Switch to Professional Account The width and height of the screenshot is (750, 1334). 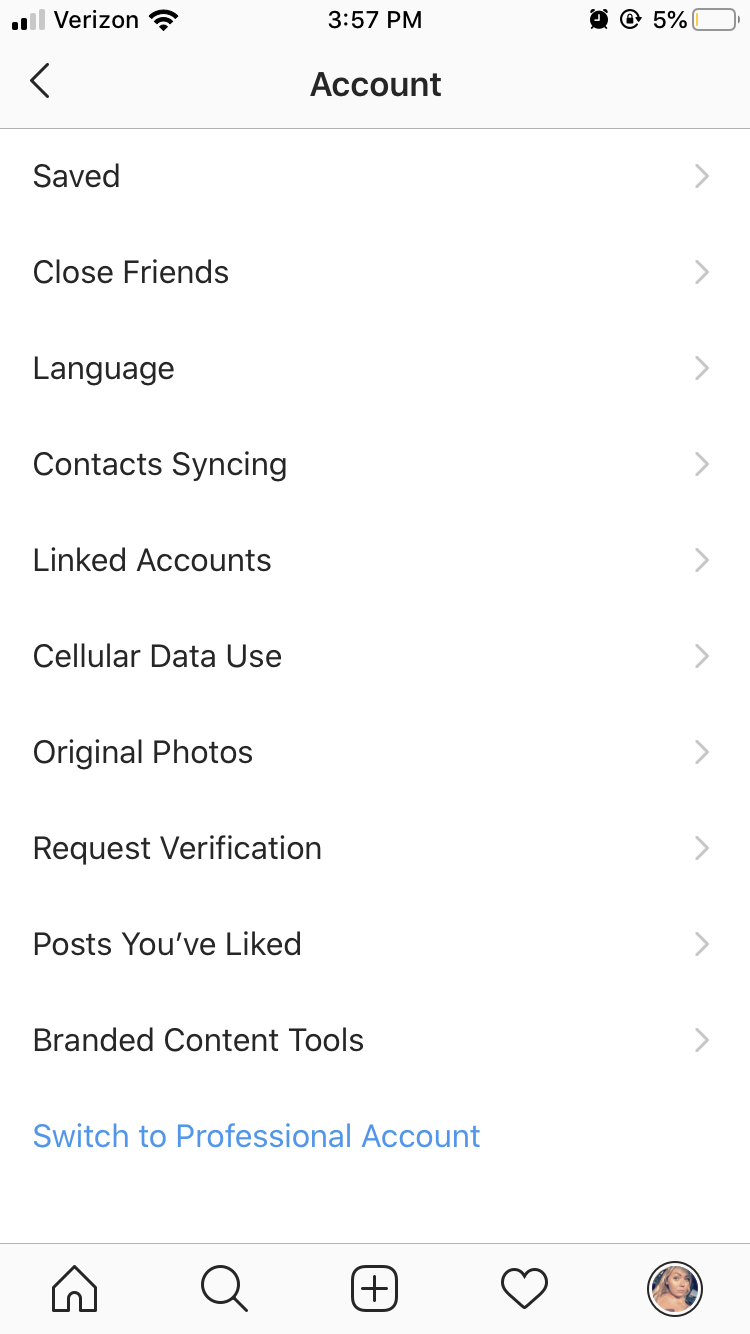[x=257, y=1136]
